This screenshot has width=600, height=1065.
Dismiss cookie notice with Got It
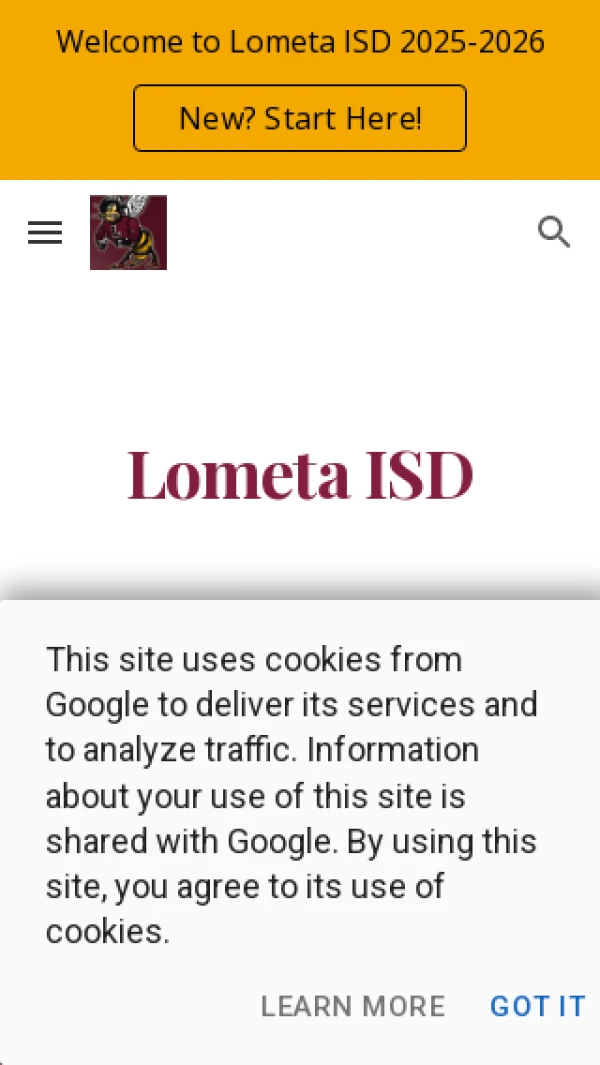click(537, 1006)
